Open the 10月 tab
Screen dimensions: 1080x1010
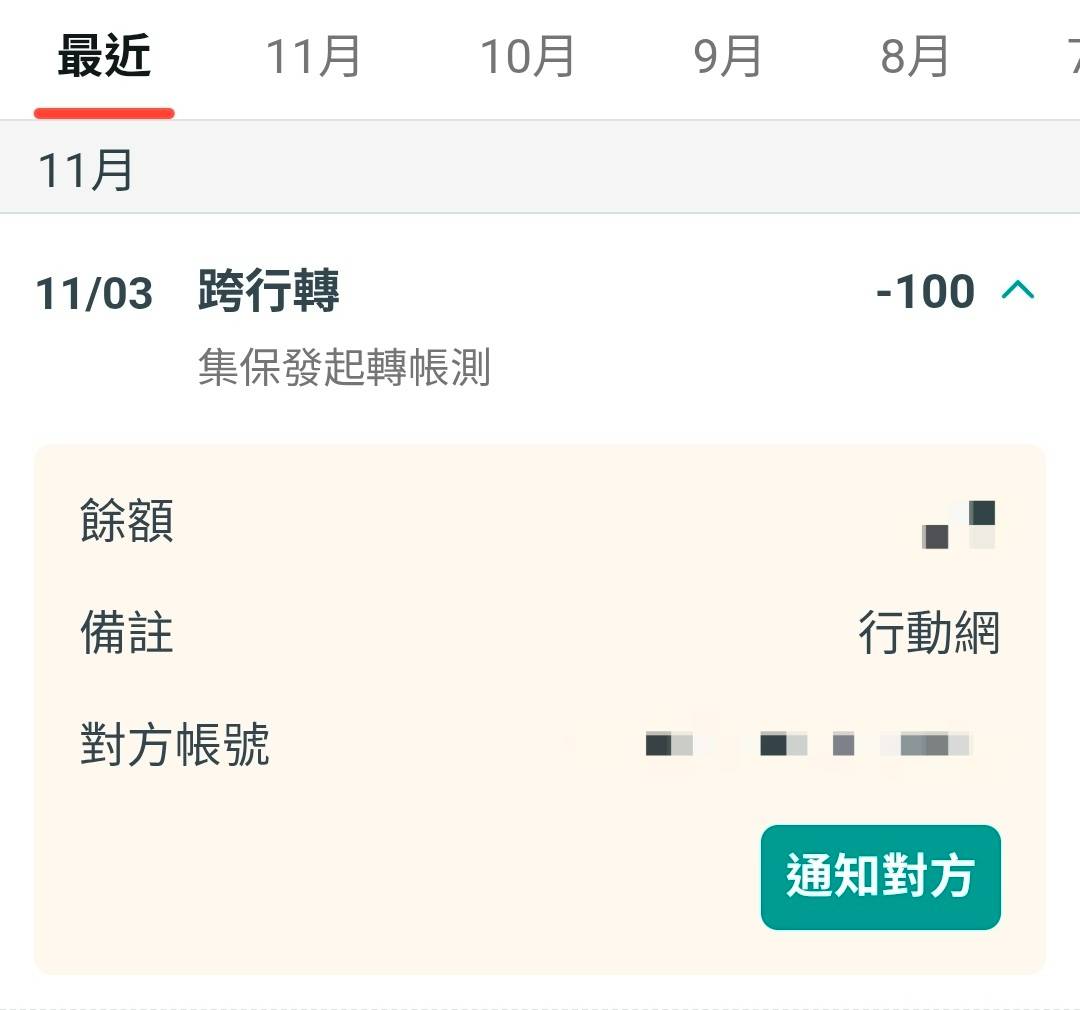(x=527, y=57)
